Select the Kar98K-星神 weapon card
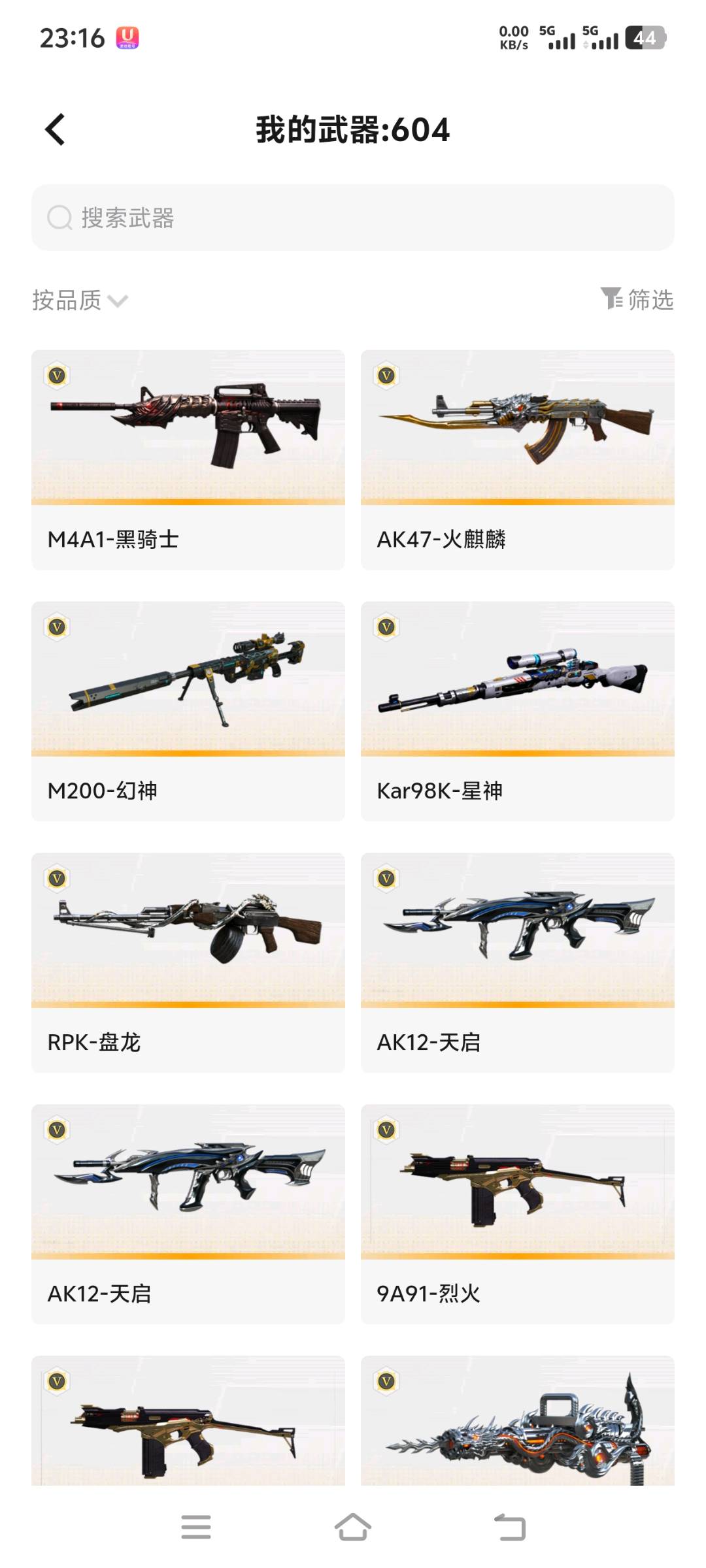The width and height of the screenshot is (706, 1568). coord(518,711)
